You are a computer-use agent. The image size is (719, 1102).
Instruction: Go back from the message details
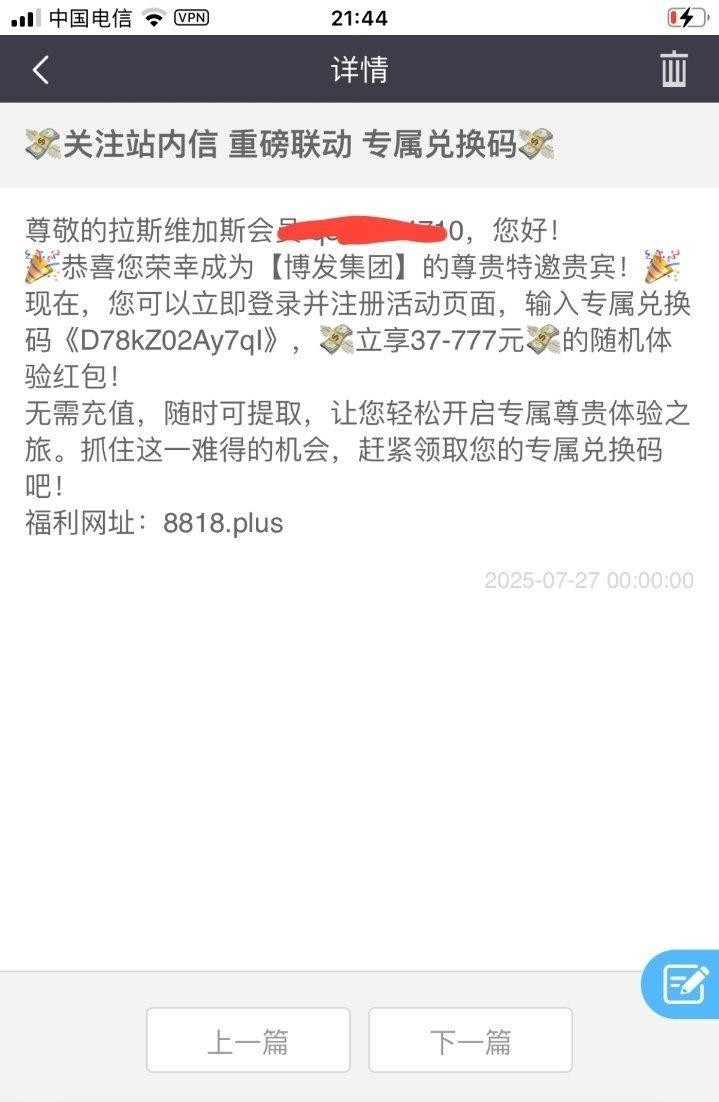click(x=40, y=70)
